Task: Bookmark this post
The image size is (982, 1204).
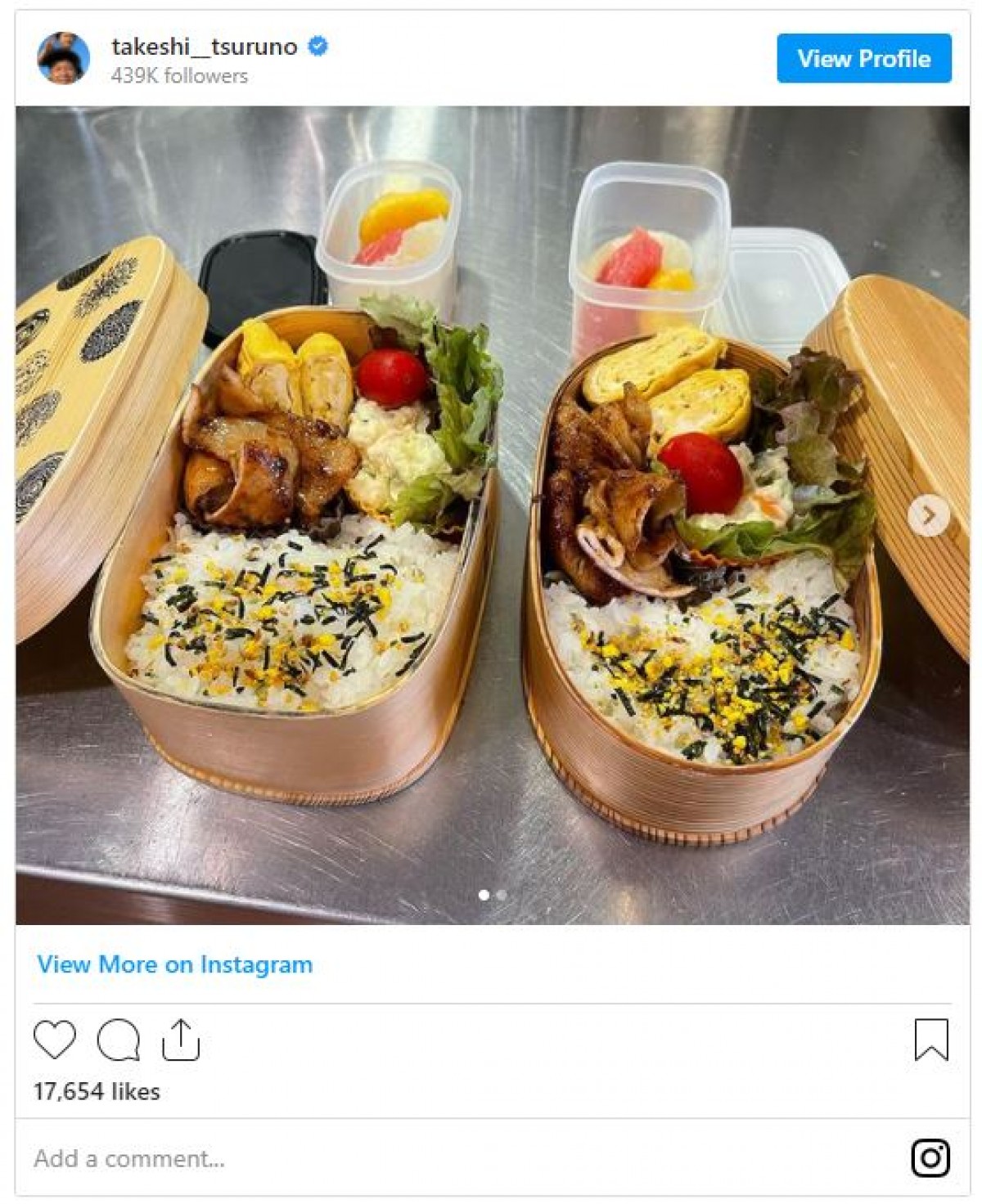Action: pos(930,1040)
